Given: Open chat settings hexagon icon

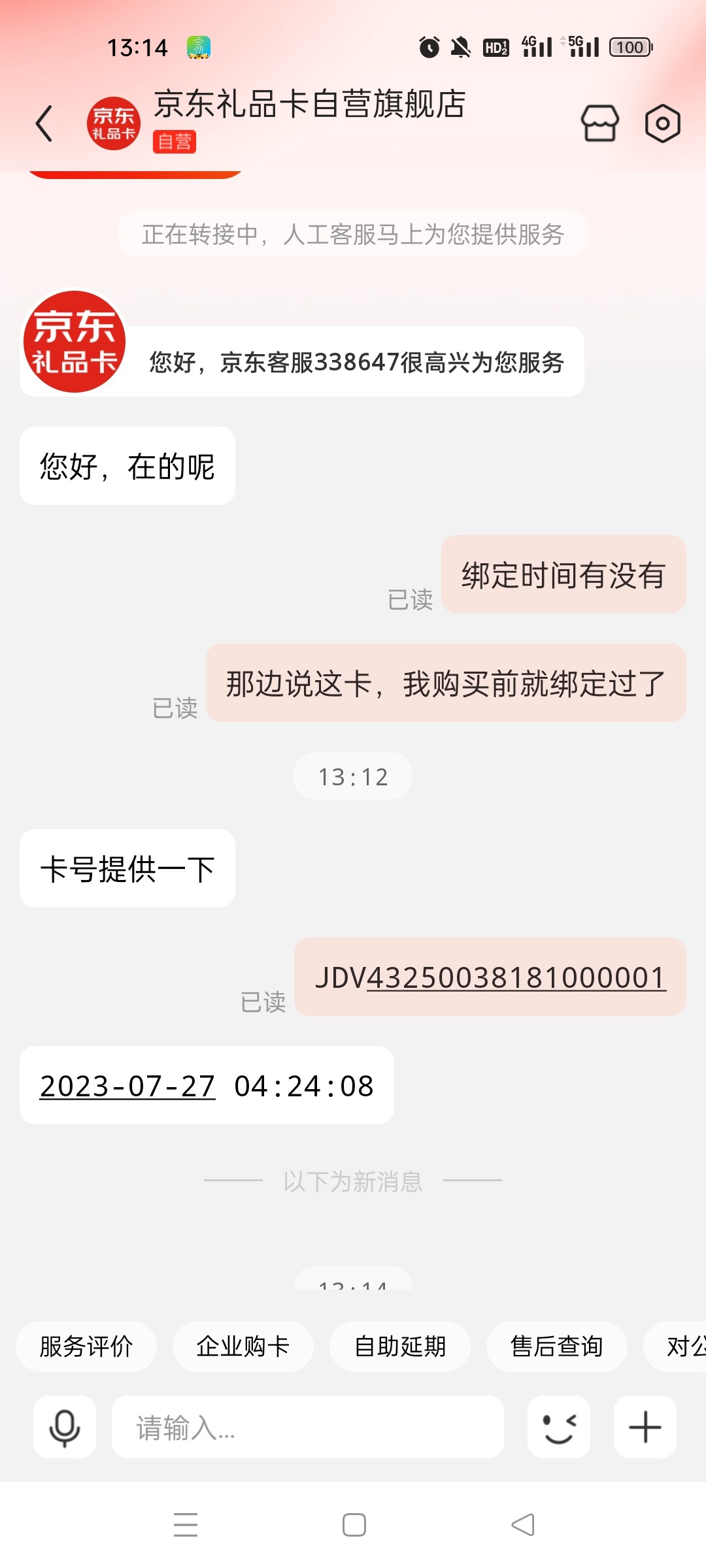Looking at the screenshot, I should coord(662,123).
